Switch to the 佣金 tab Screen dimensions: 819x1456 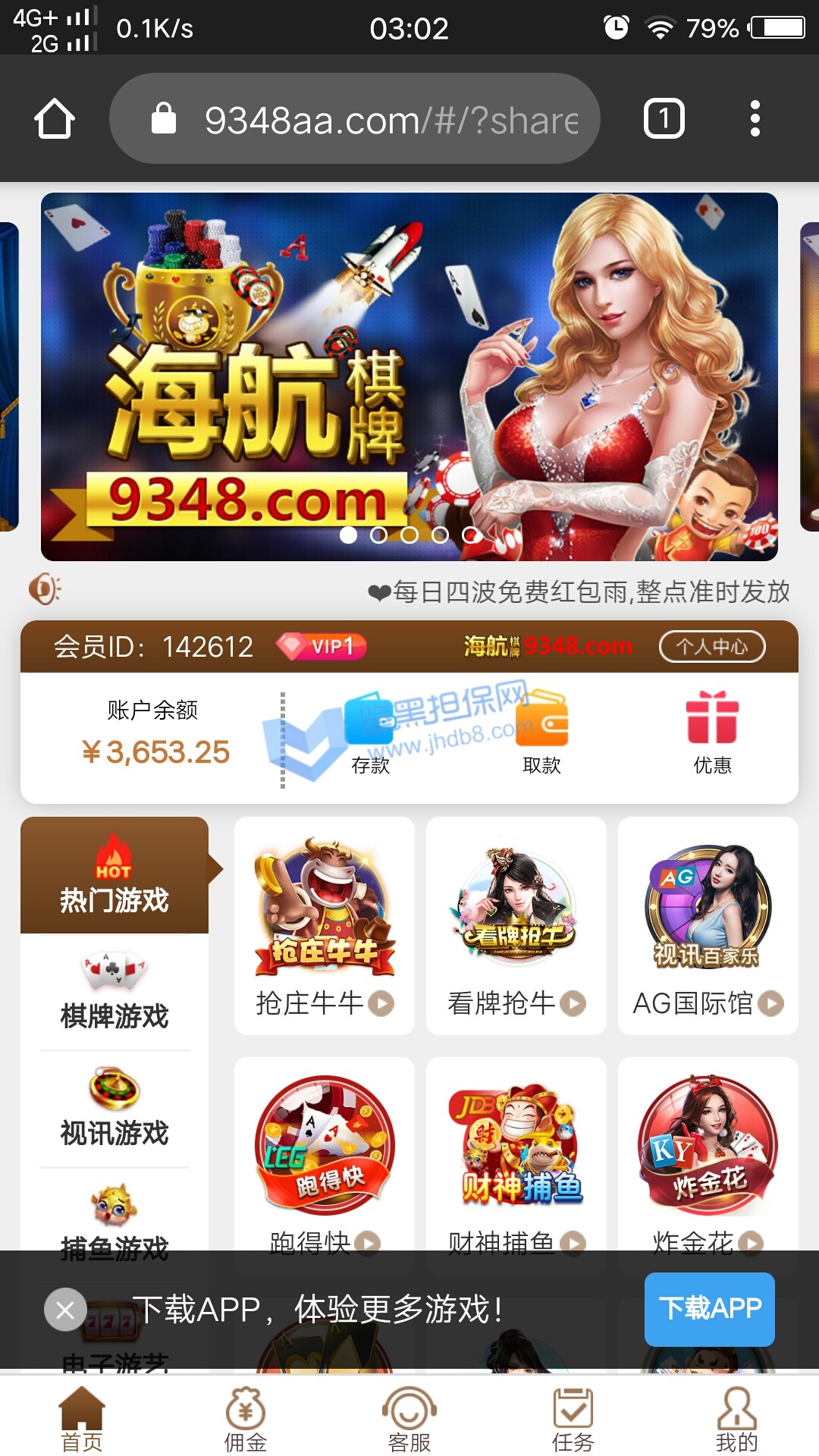click(x=246, y=1419)
